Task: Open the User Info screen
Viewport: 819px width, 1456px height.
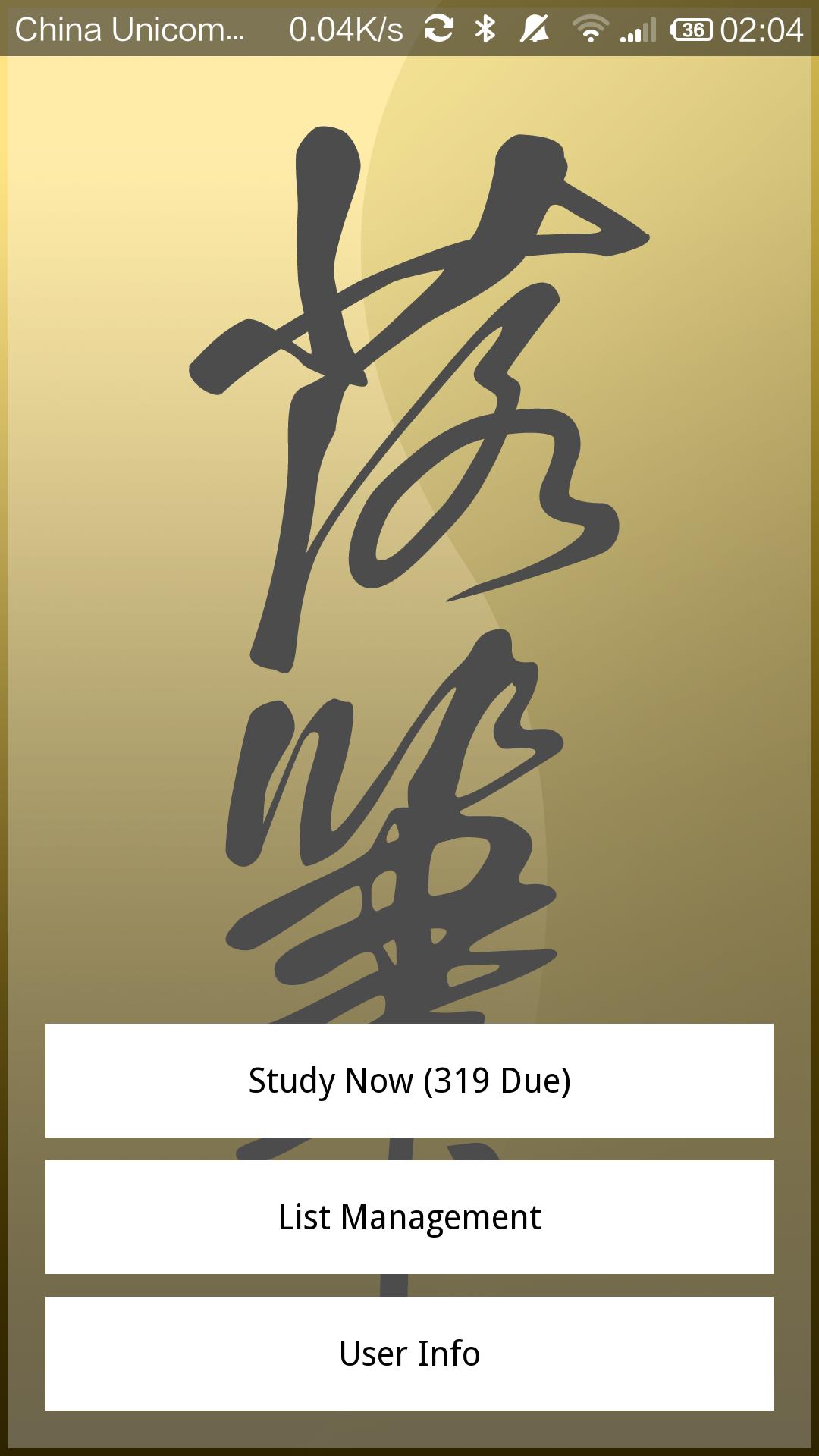Action: click(409, 1353)
